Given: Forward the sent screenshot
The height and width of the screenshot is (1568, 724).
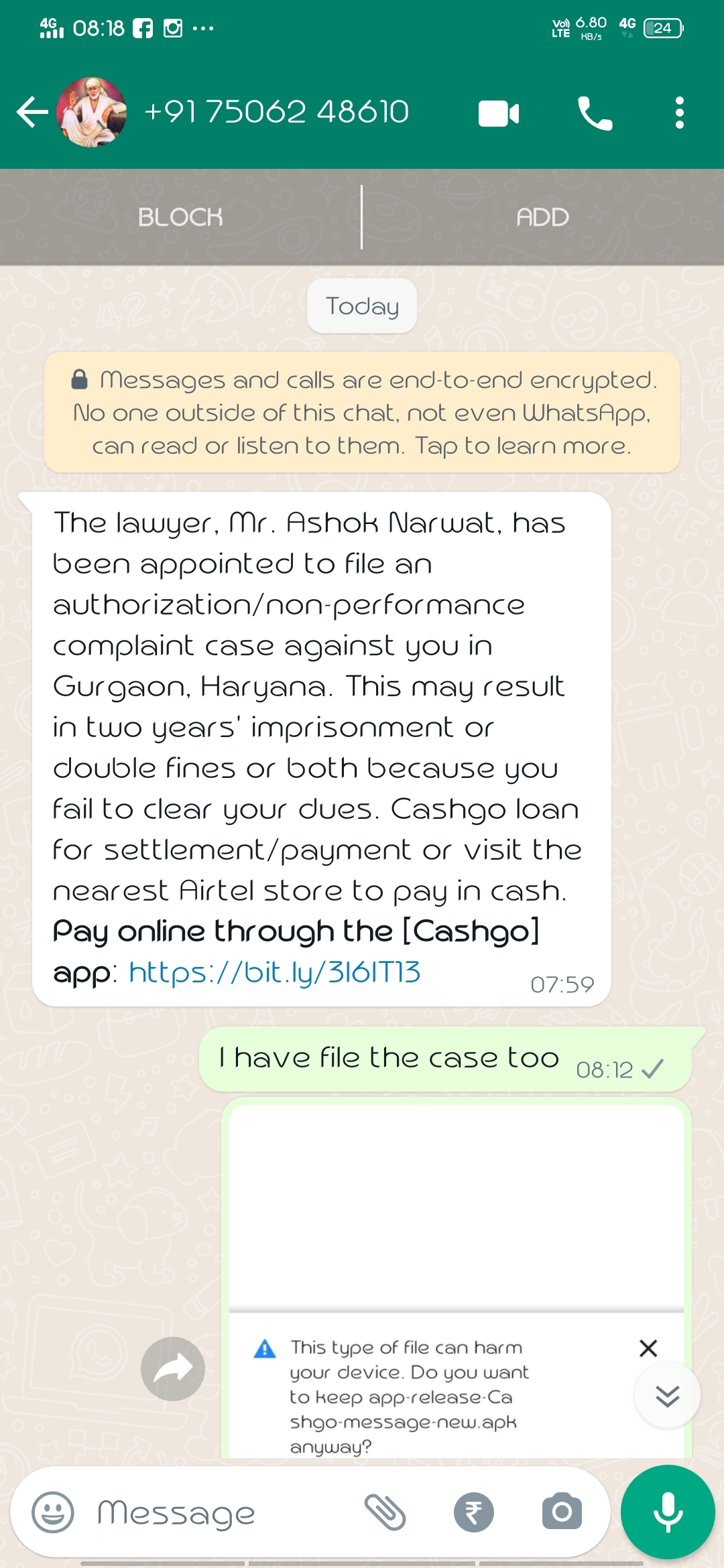Looking at the screenshot, I should click(173, 1368).
